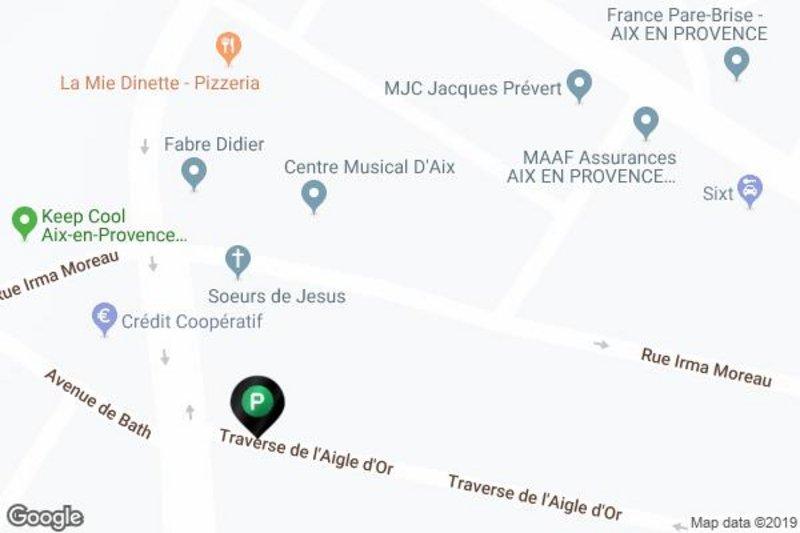Select the Keep Cool gym marker
800x533 pixels.
click(23, 222)
